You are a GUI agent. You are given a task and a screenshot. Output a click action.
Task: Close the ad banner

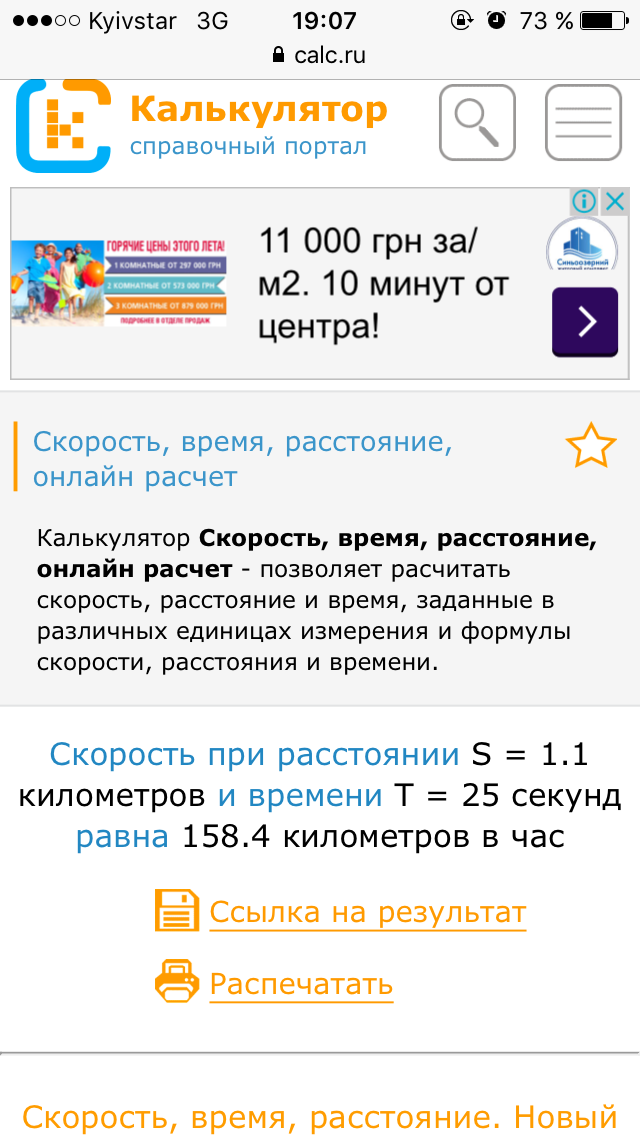615,201
